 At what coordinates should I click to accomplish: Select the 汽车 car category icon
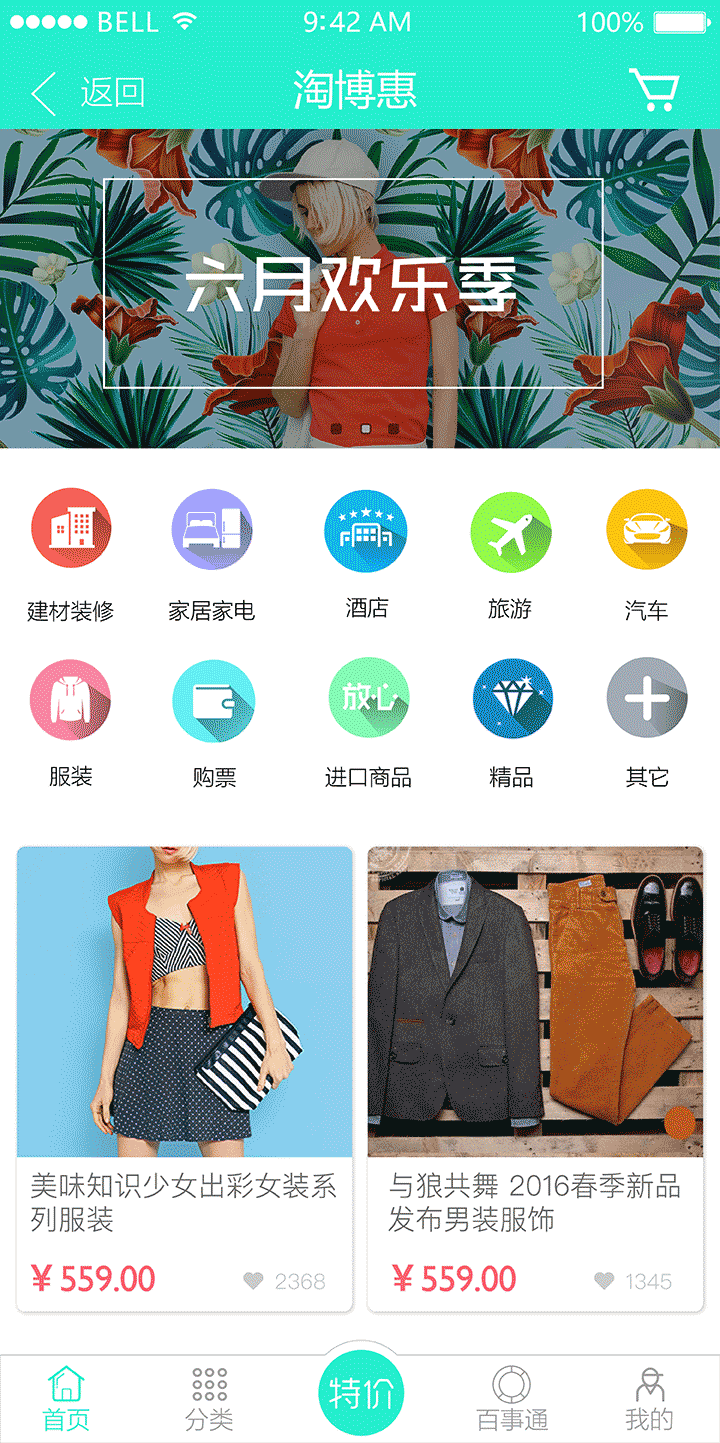[647, 529]
